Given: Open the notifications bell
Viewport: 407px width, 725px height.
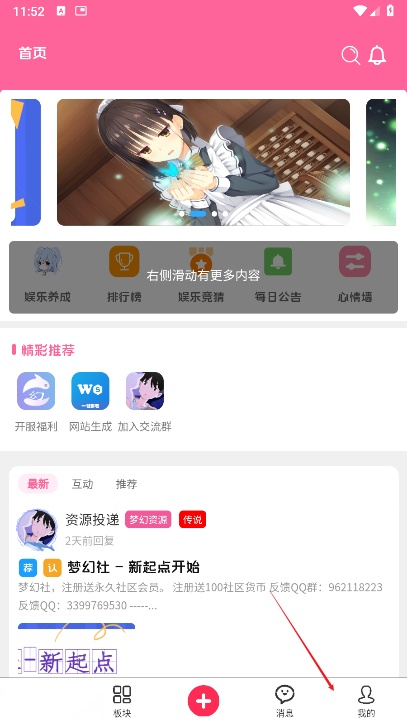Looking at the screenshot, I should (x=377, y=55).
